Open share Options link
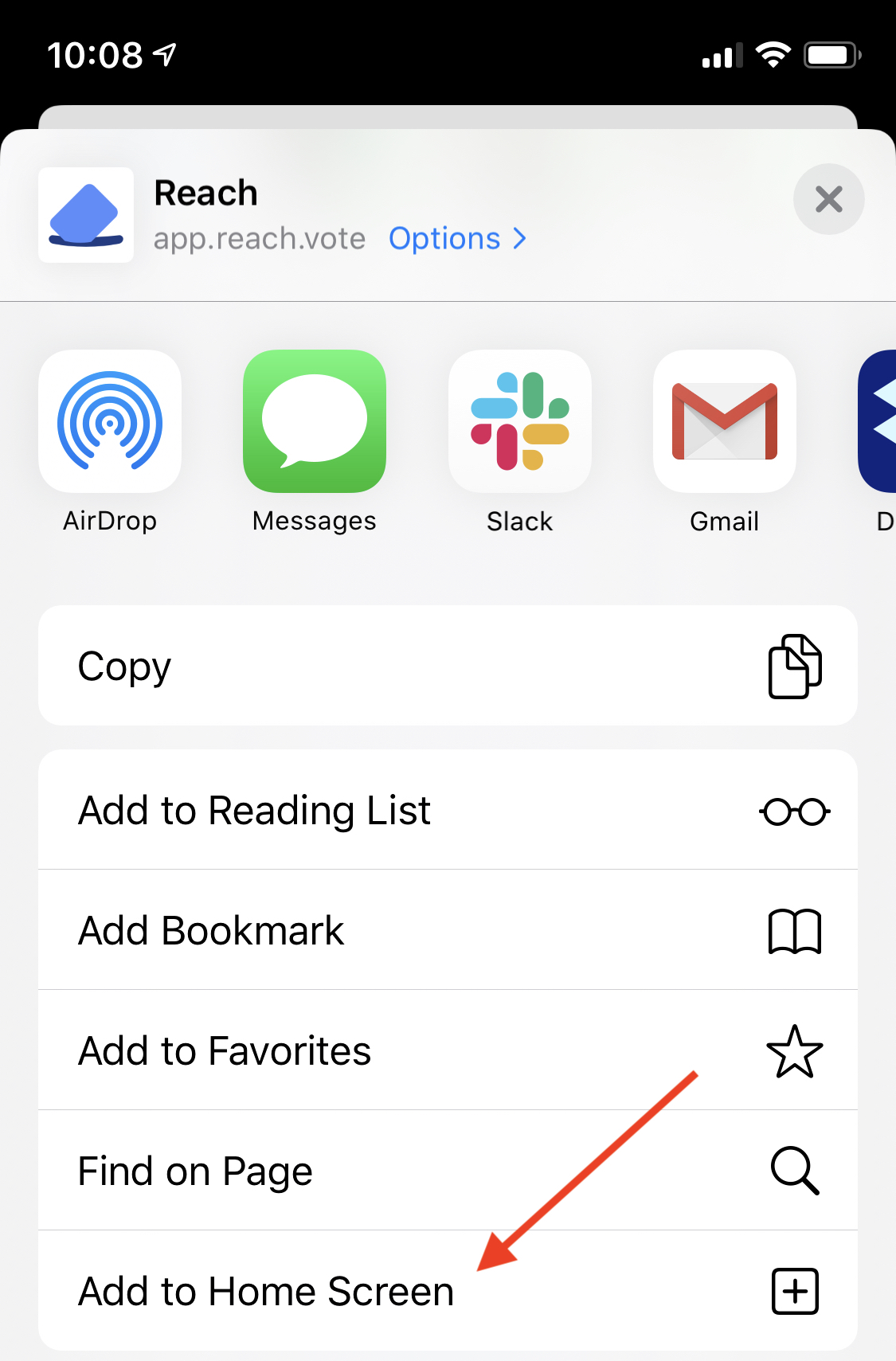 coord(457,239)
